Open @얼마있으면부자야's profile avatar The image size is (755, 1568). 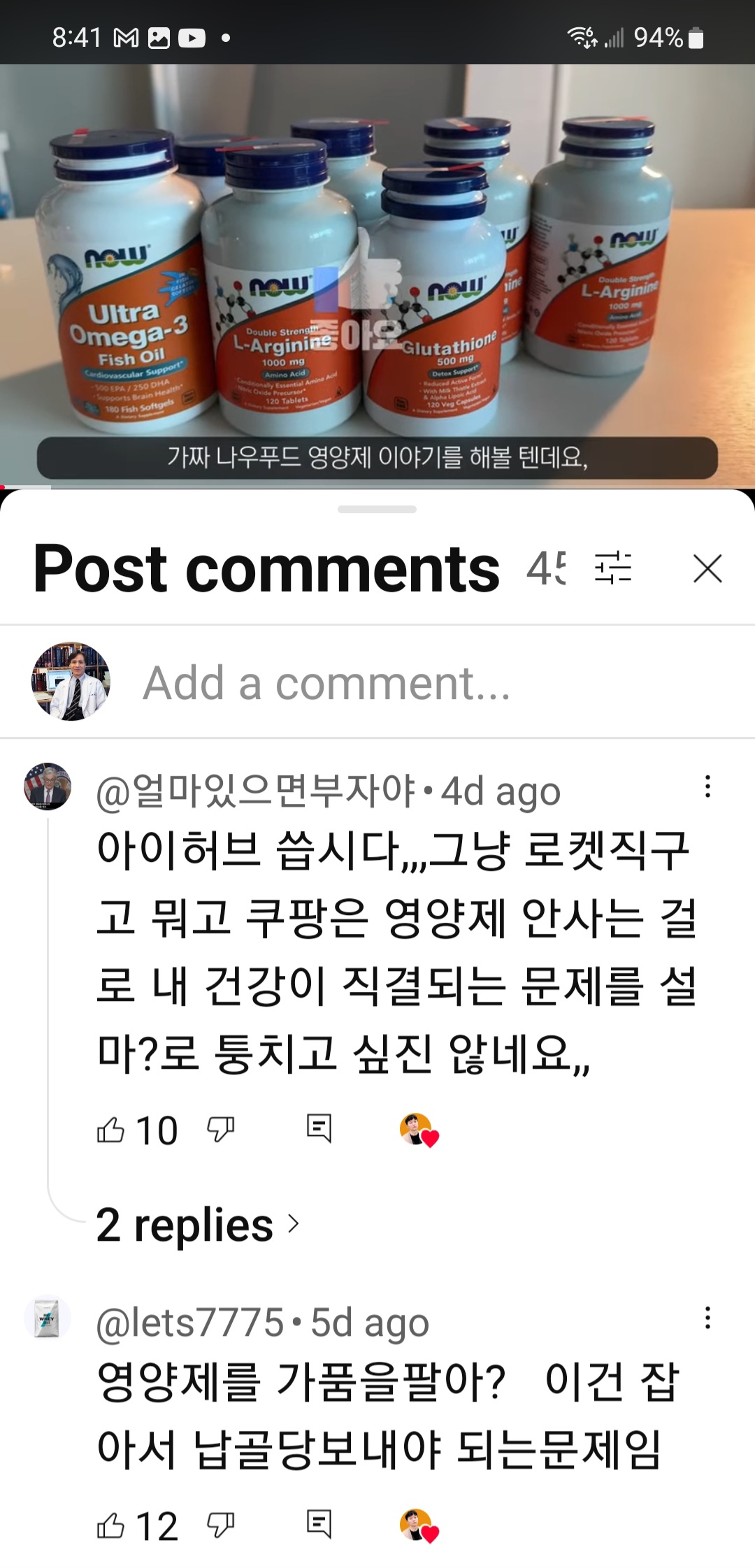(48, 786)
